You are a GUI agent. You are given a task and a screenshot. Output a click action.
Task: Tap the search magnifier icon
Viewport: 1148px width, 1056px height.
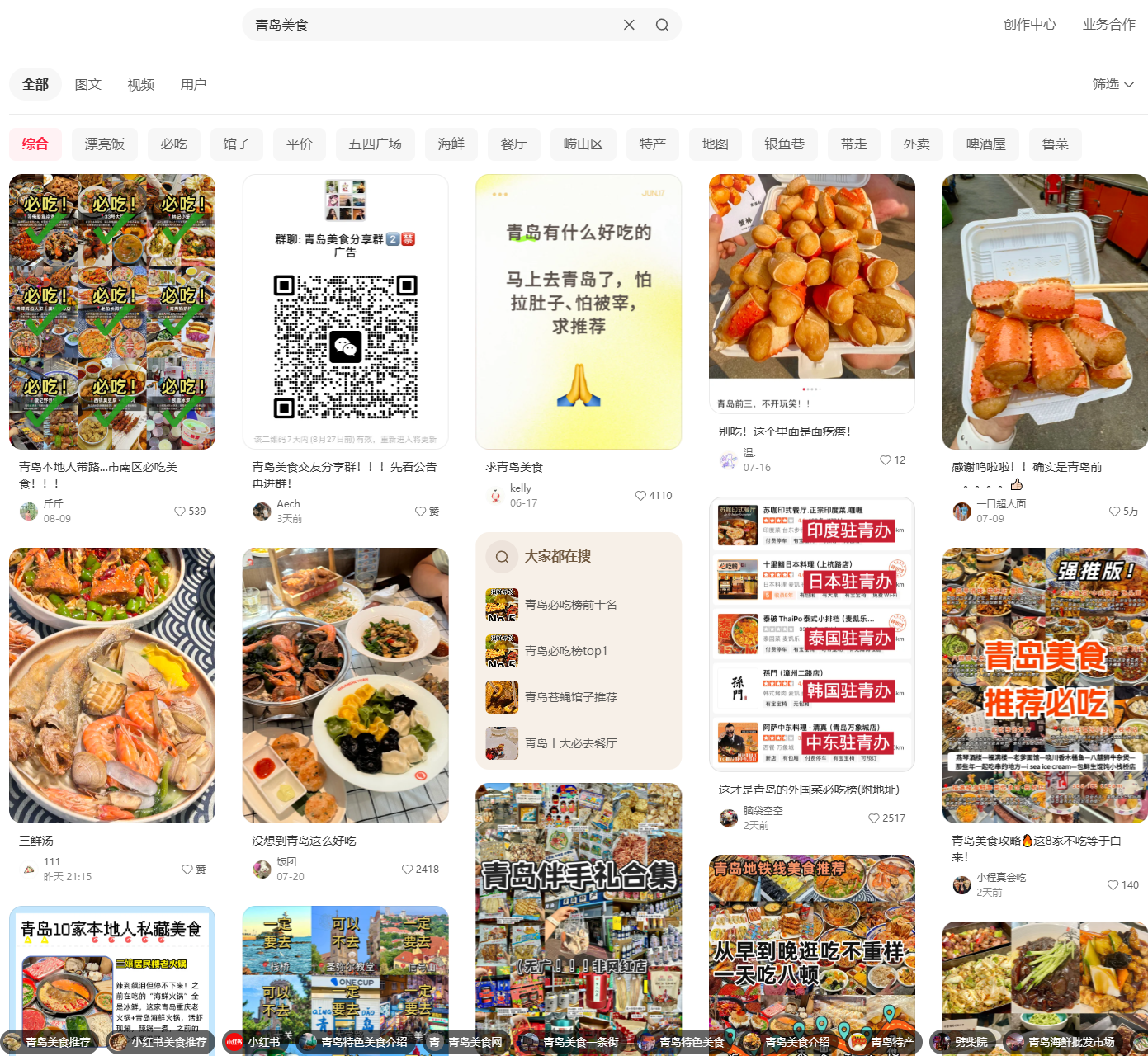662,25
